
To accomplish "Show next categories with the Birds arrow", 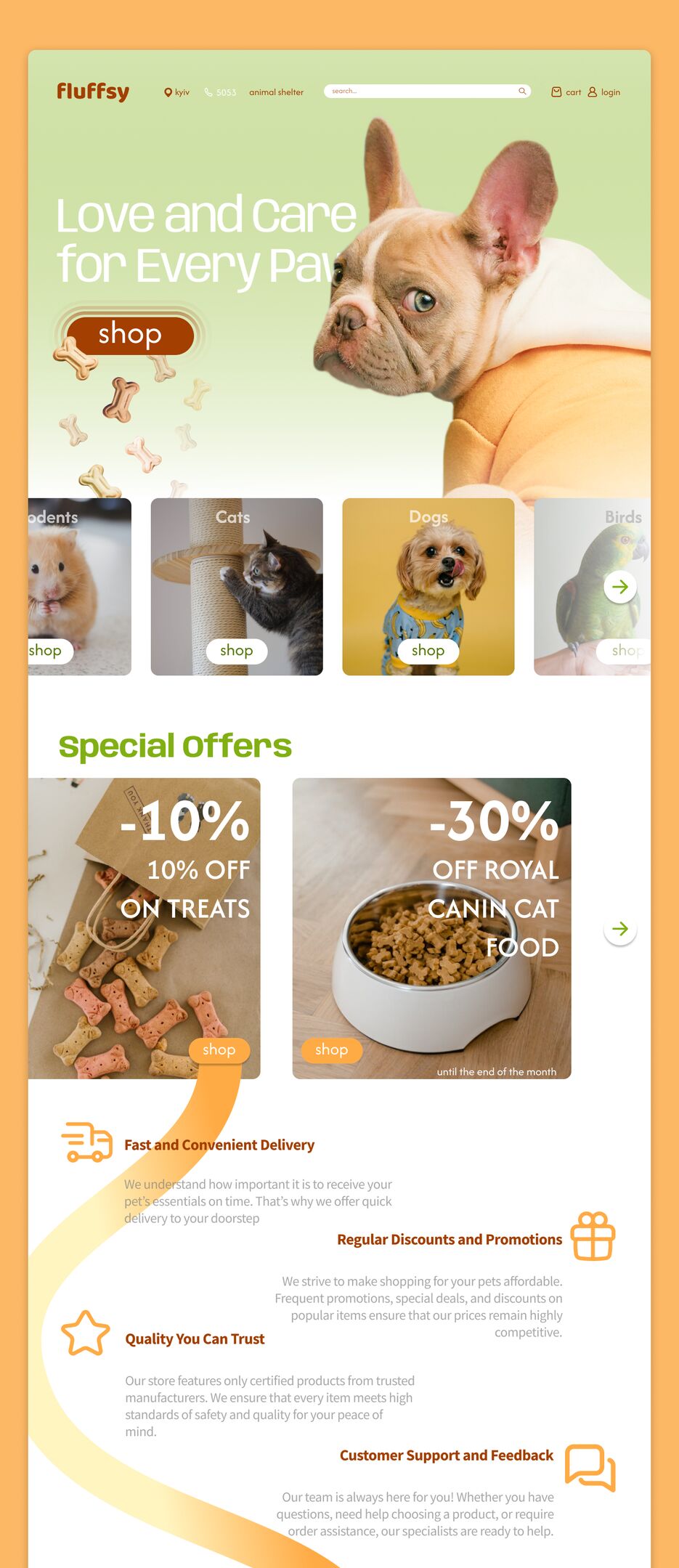I will coord(619,587).
